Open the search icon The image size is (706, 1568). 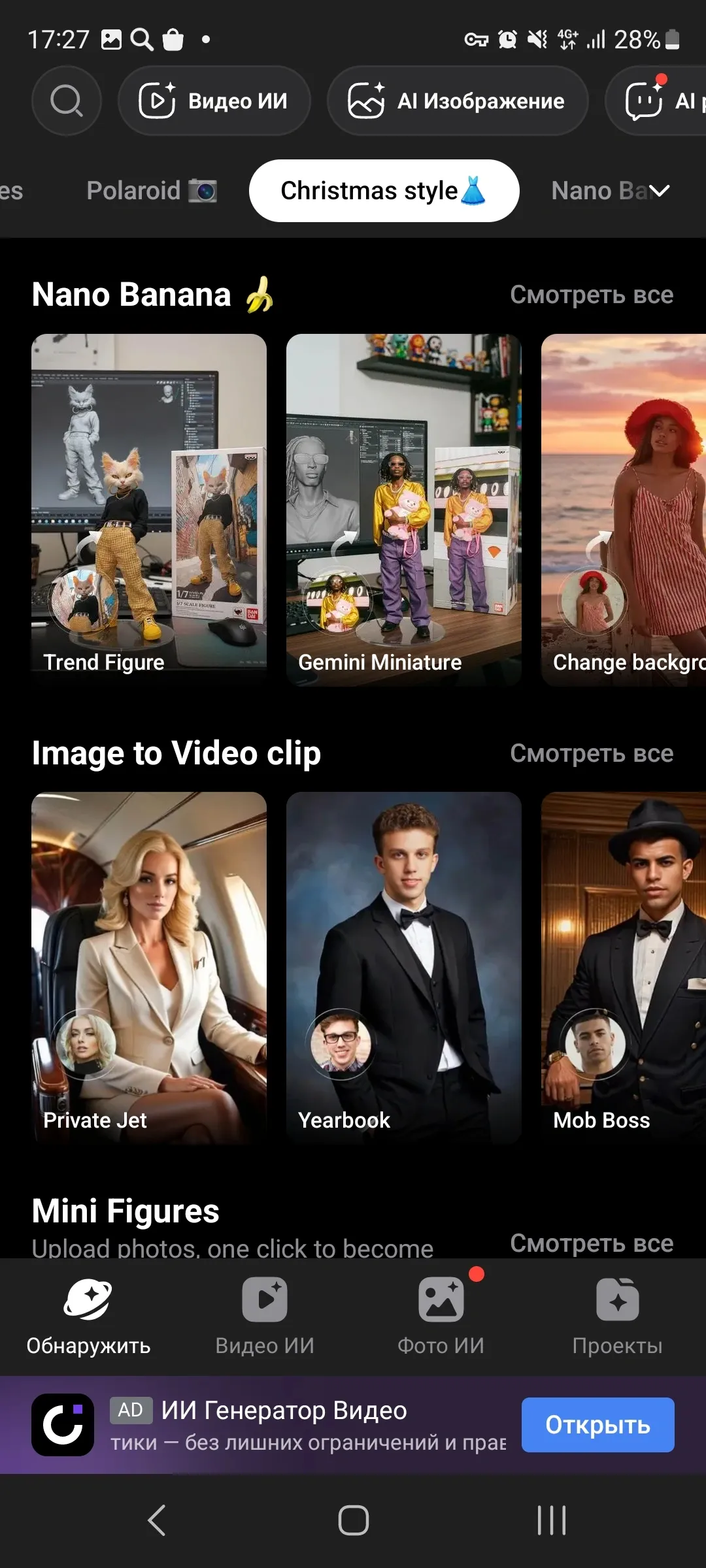67,101
